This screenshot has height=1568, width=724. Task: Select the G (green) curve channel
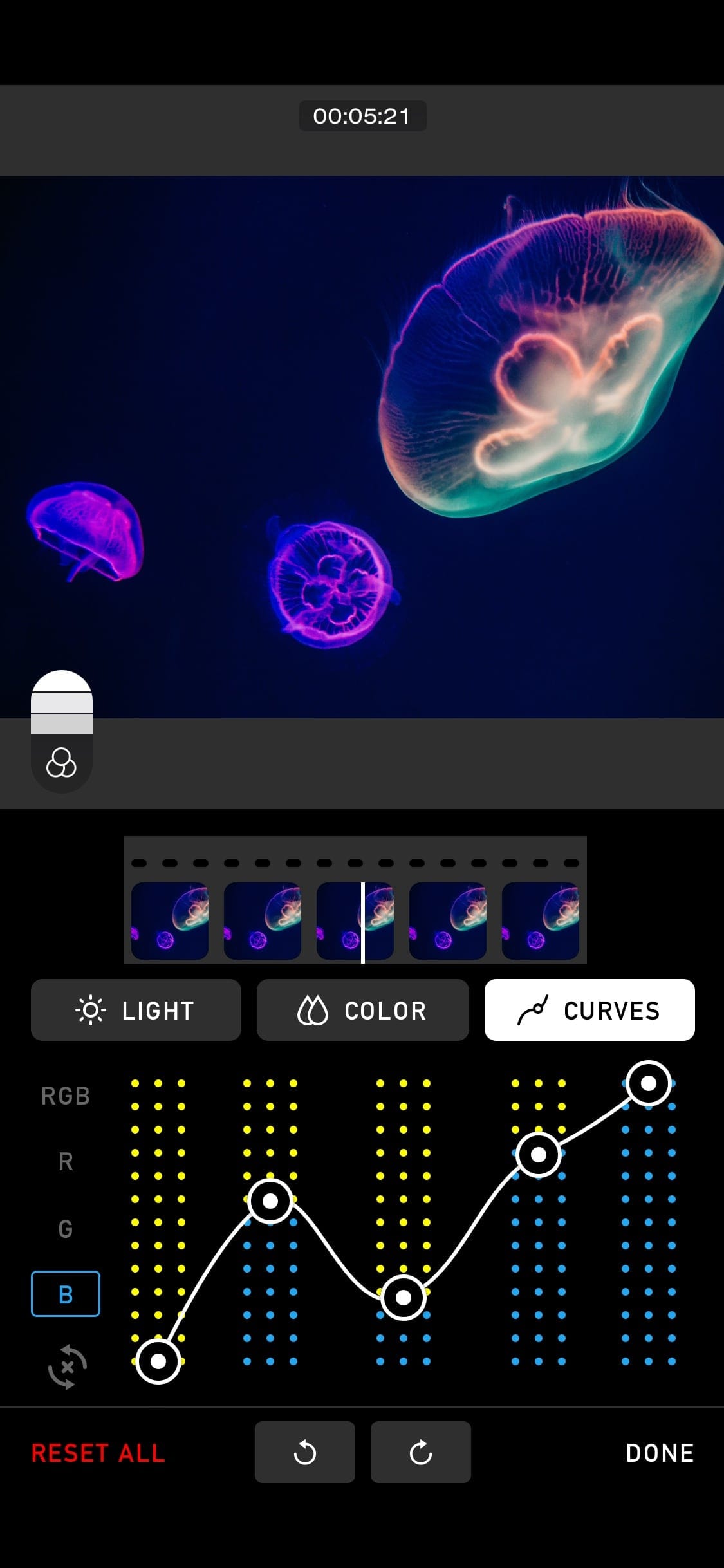(66, 1229)
